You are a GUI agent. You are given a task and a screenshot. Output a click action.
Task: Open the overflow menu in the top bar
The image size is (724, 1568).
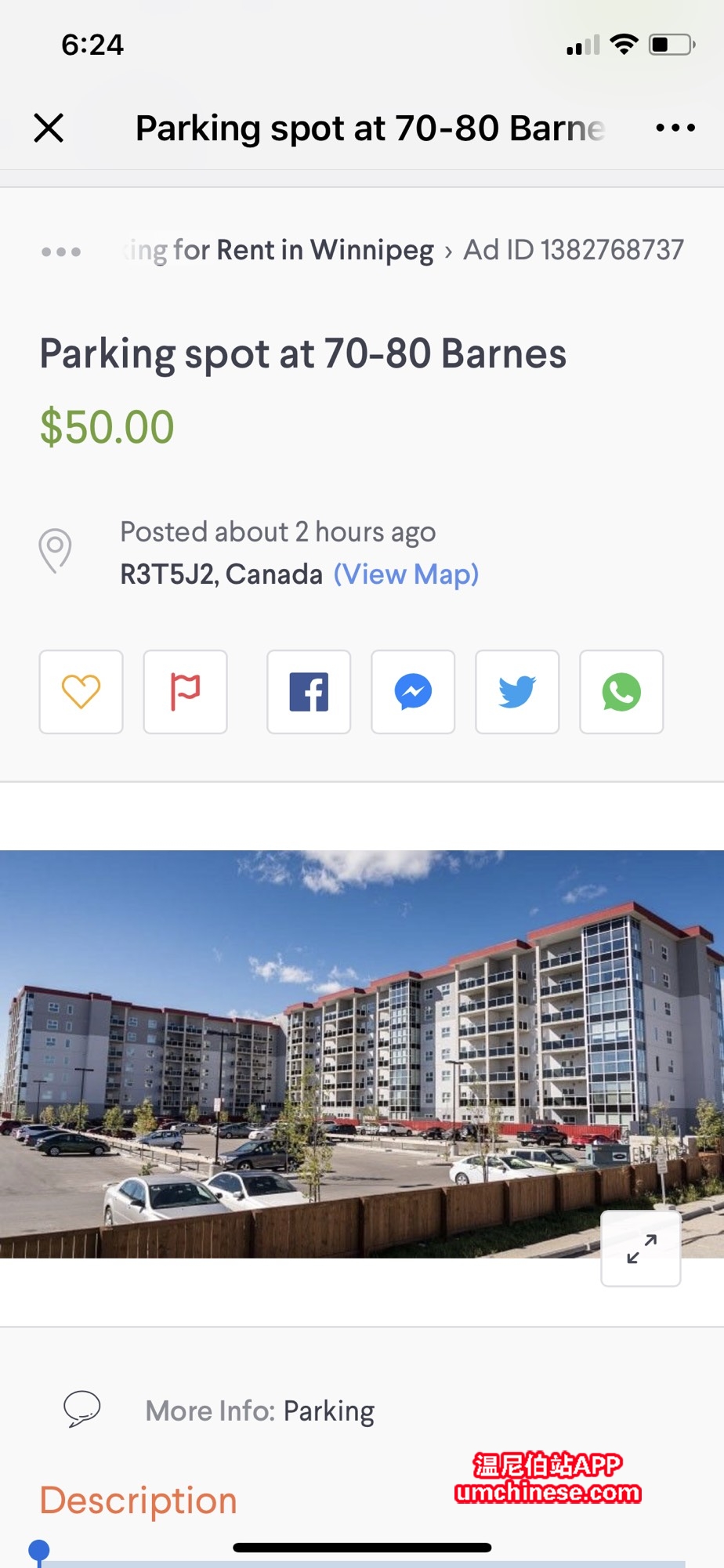coord(675,128)
